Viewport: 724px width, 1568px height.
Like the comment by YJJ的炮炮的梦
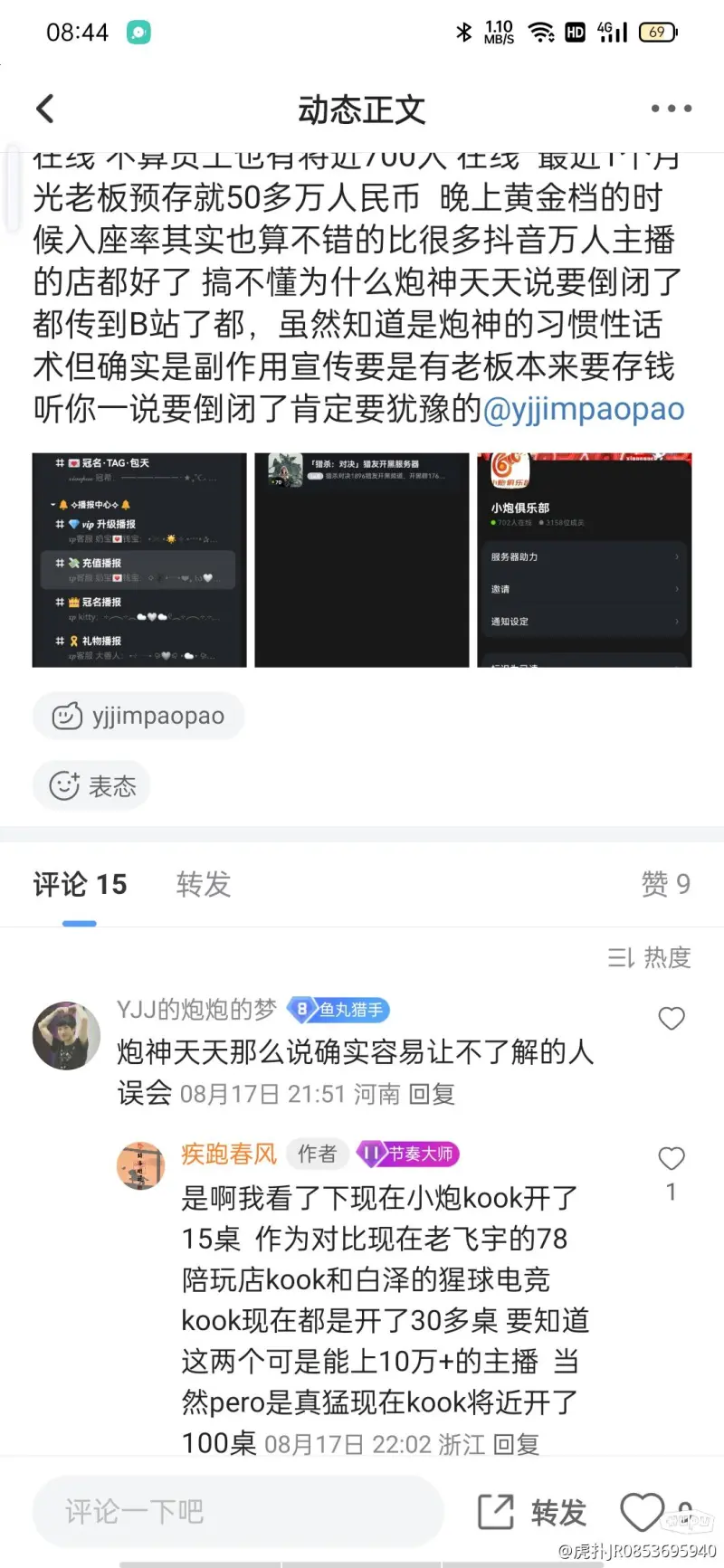click(671, 1019)
